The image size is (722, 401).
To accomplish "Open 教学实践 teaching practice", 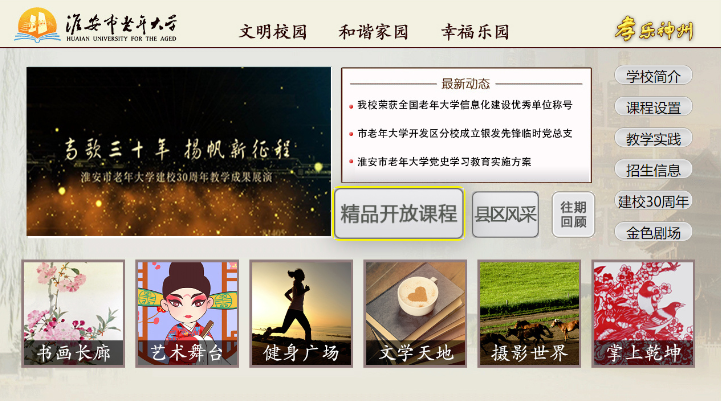I will point(653,139).
